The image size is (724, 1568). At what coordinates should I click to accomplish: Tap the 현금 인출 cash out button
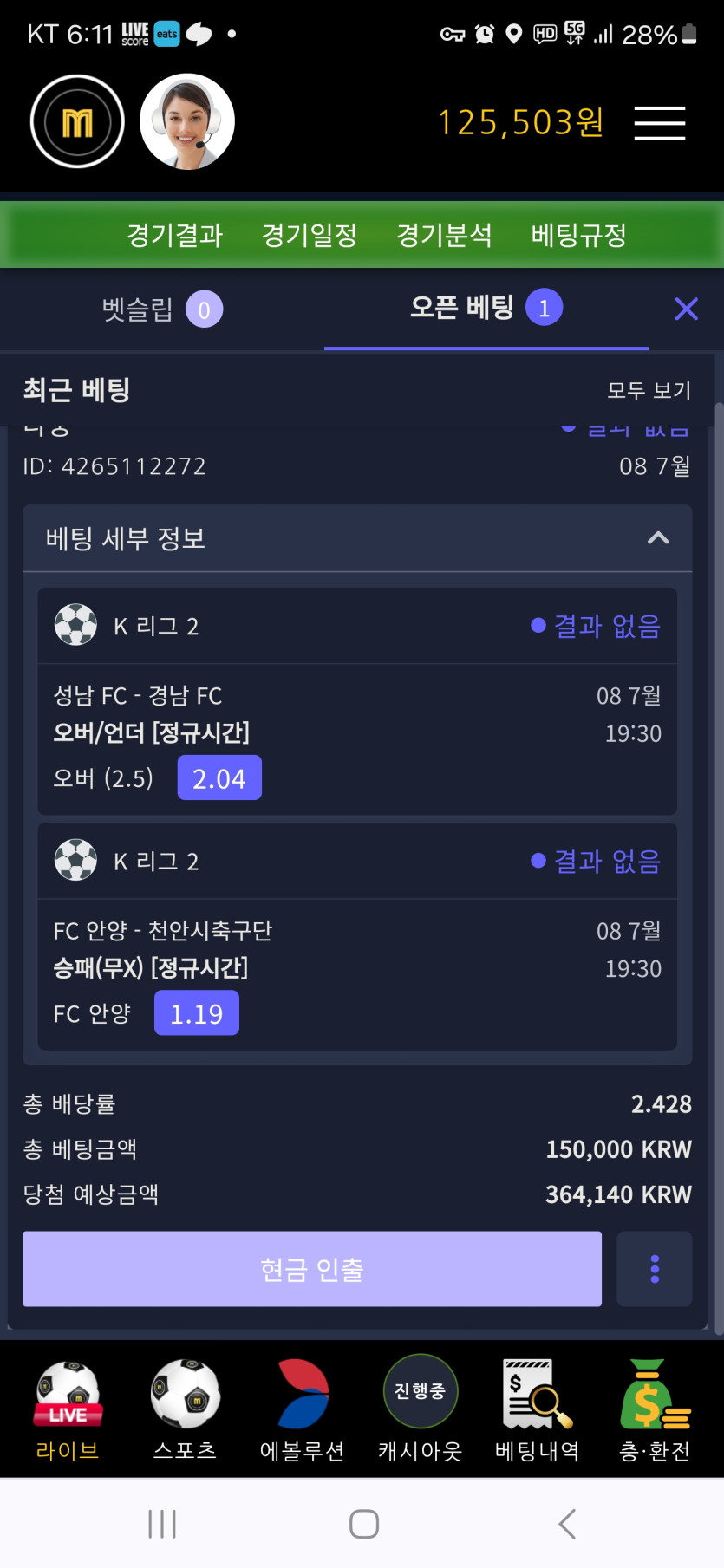tap(312, 1269)
